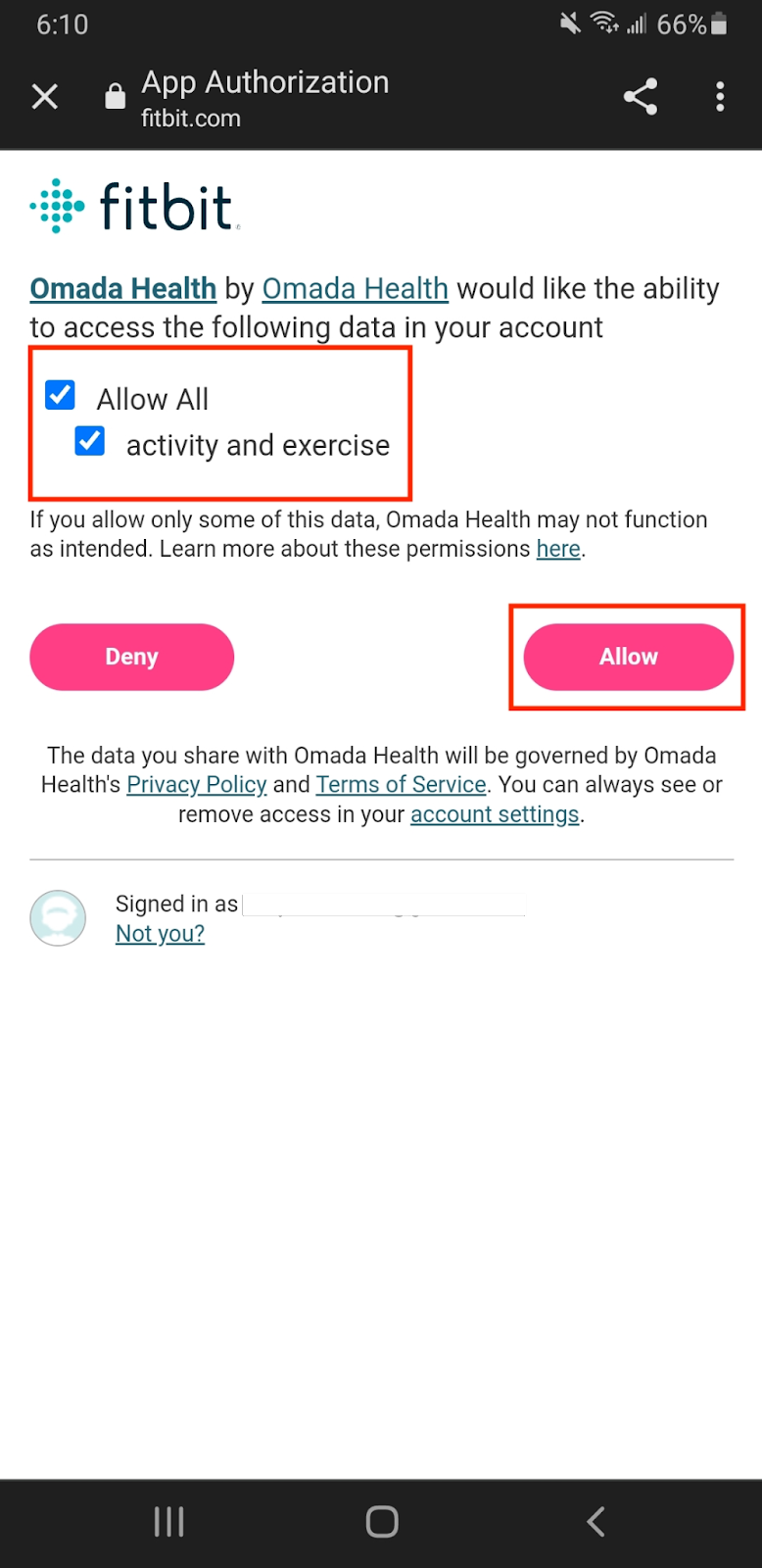Tap the Not you? link

click(x=161, y=934)
